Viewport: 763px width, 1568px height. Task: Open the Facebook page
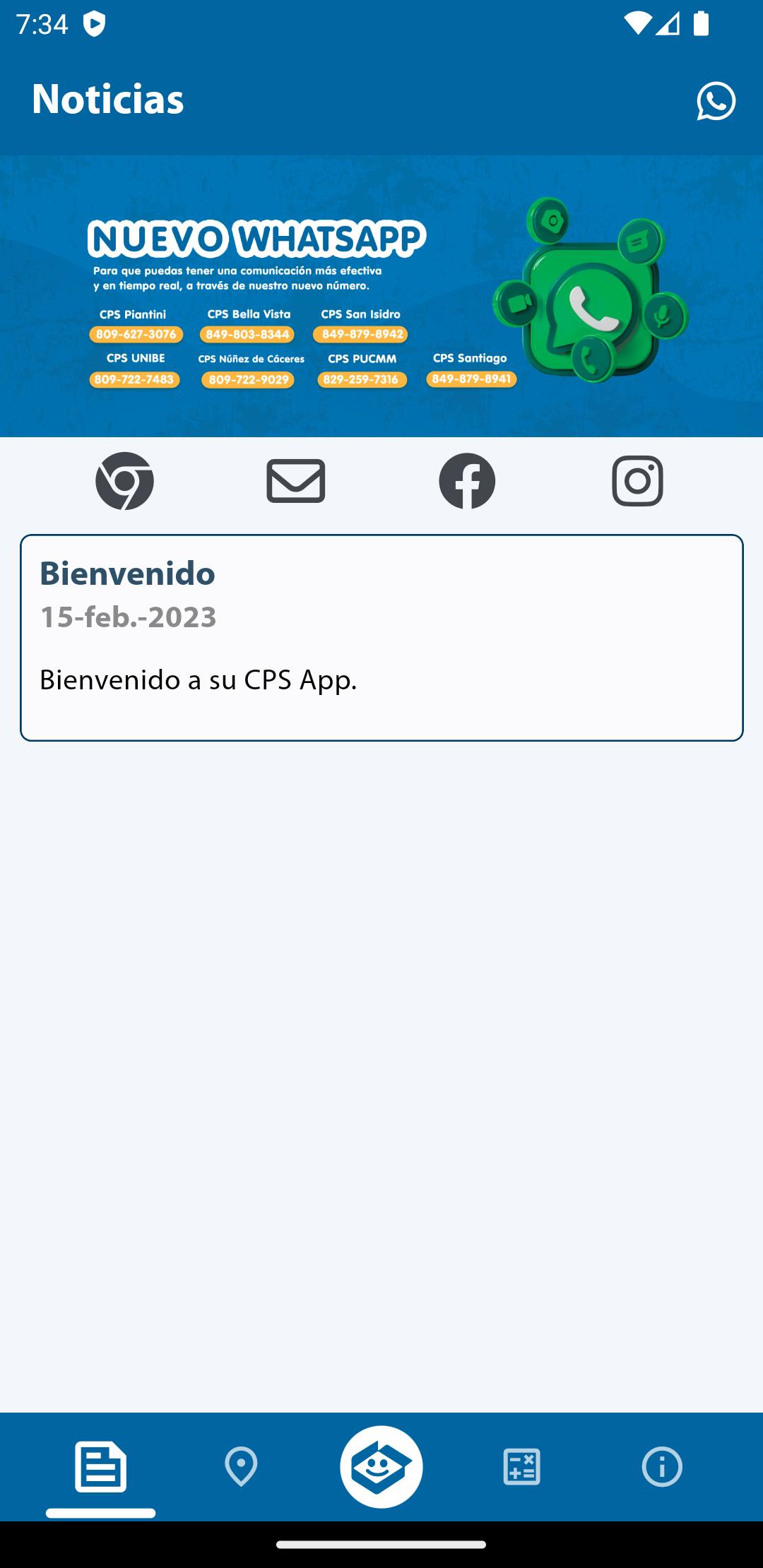click(x=467, y=481)
